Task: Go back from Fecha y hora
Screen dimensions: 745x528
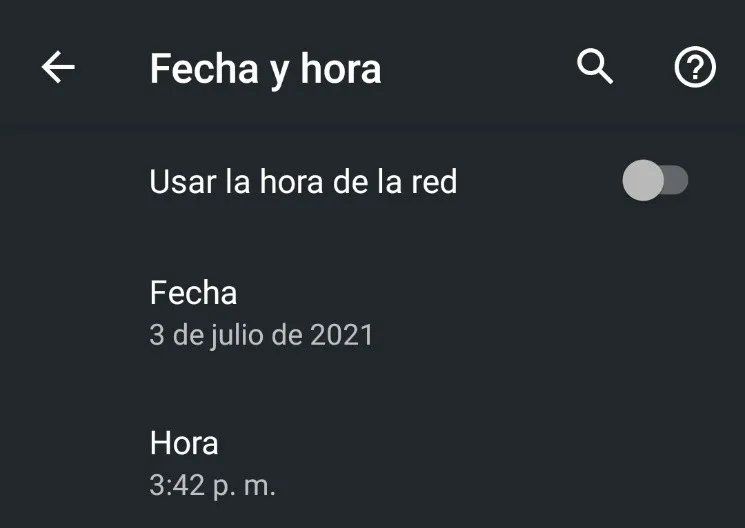Action: (58, 68)
